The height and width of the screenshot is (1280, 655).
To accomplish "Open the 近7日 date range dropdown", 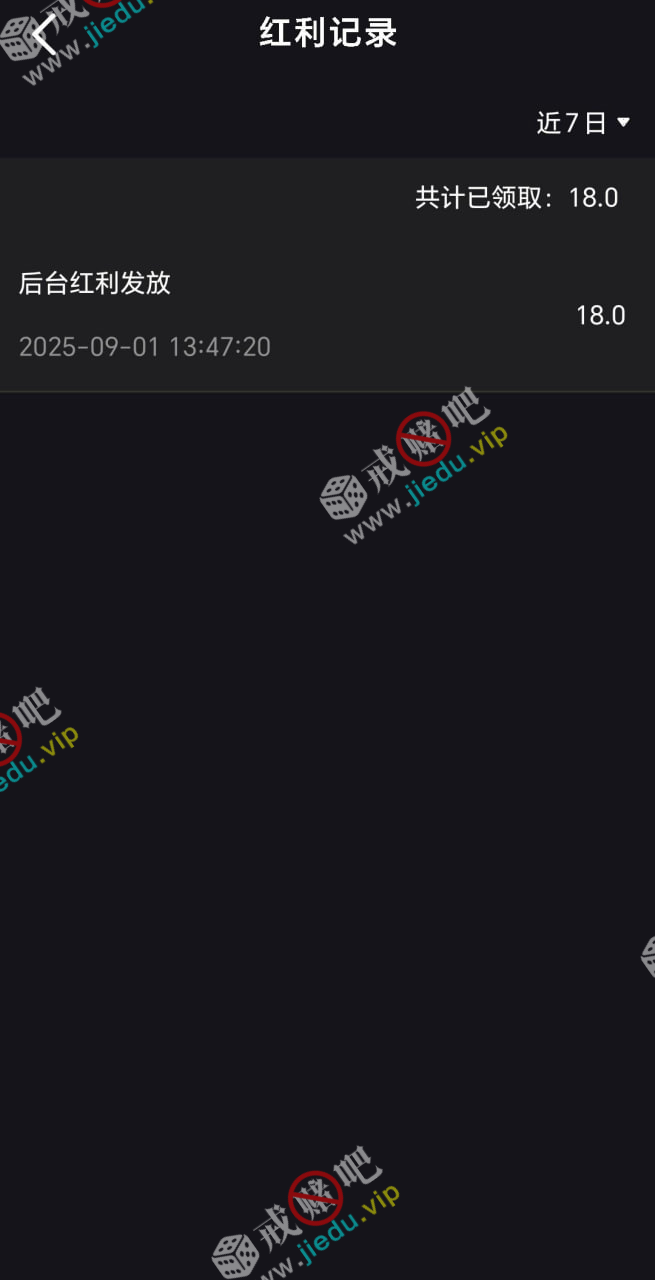I will (x=583, y=123).
